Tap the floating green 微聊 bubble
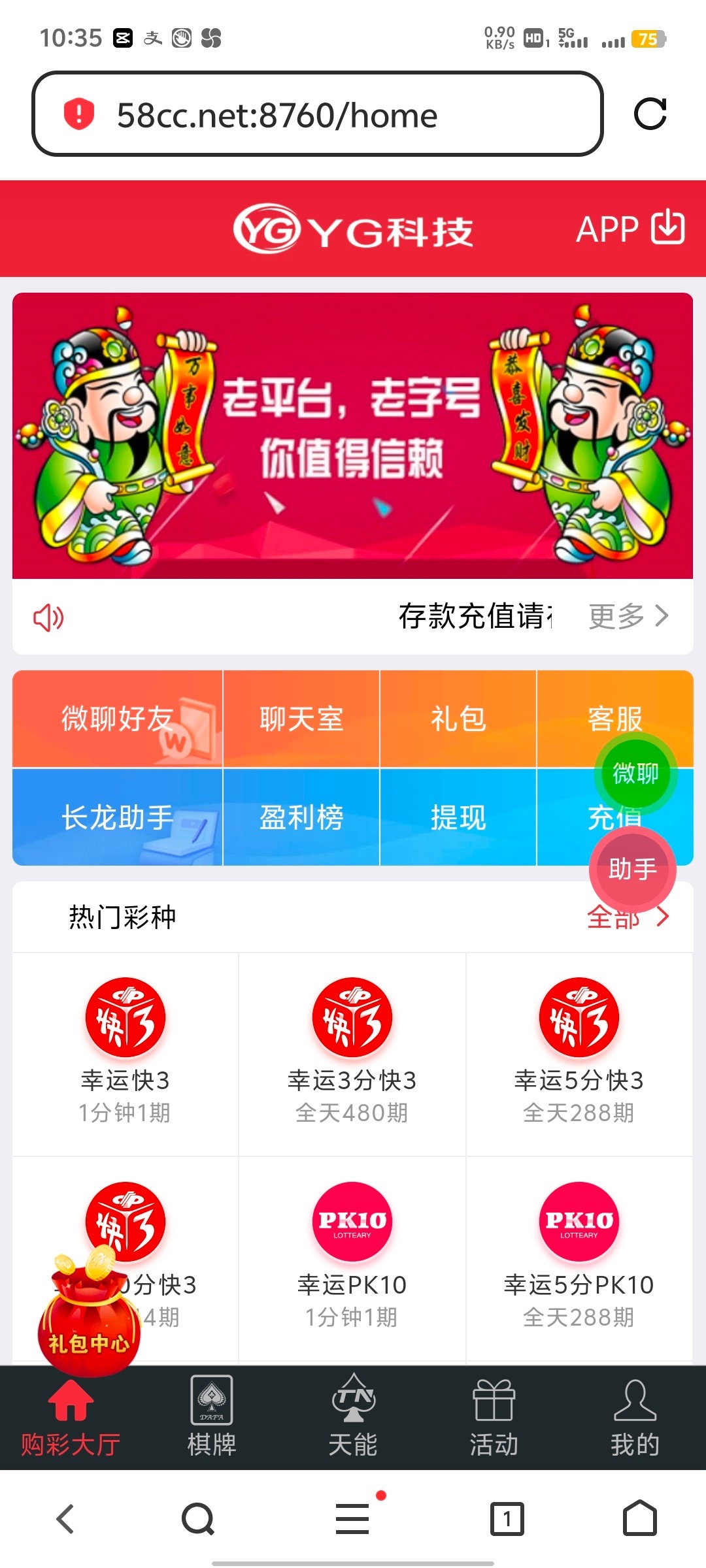 click(x=635, y=774)
